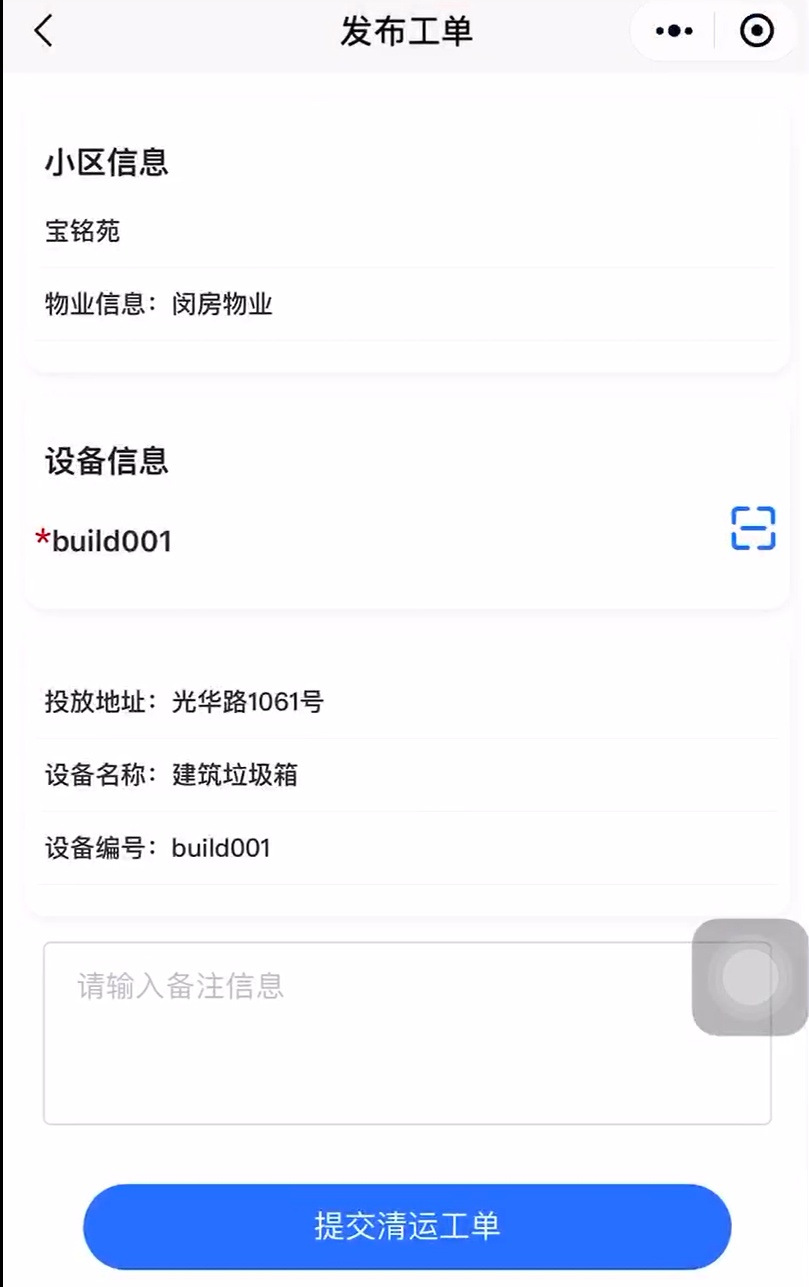This screenshot has width=809, height=1287.
Task: Open the floating assistive touch button
Action: click(750, 977)
